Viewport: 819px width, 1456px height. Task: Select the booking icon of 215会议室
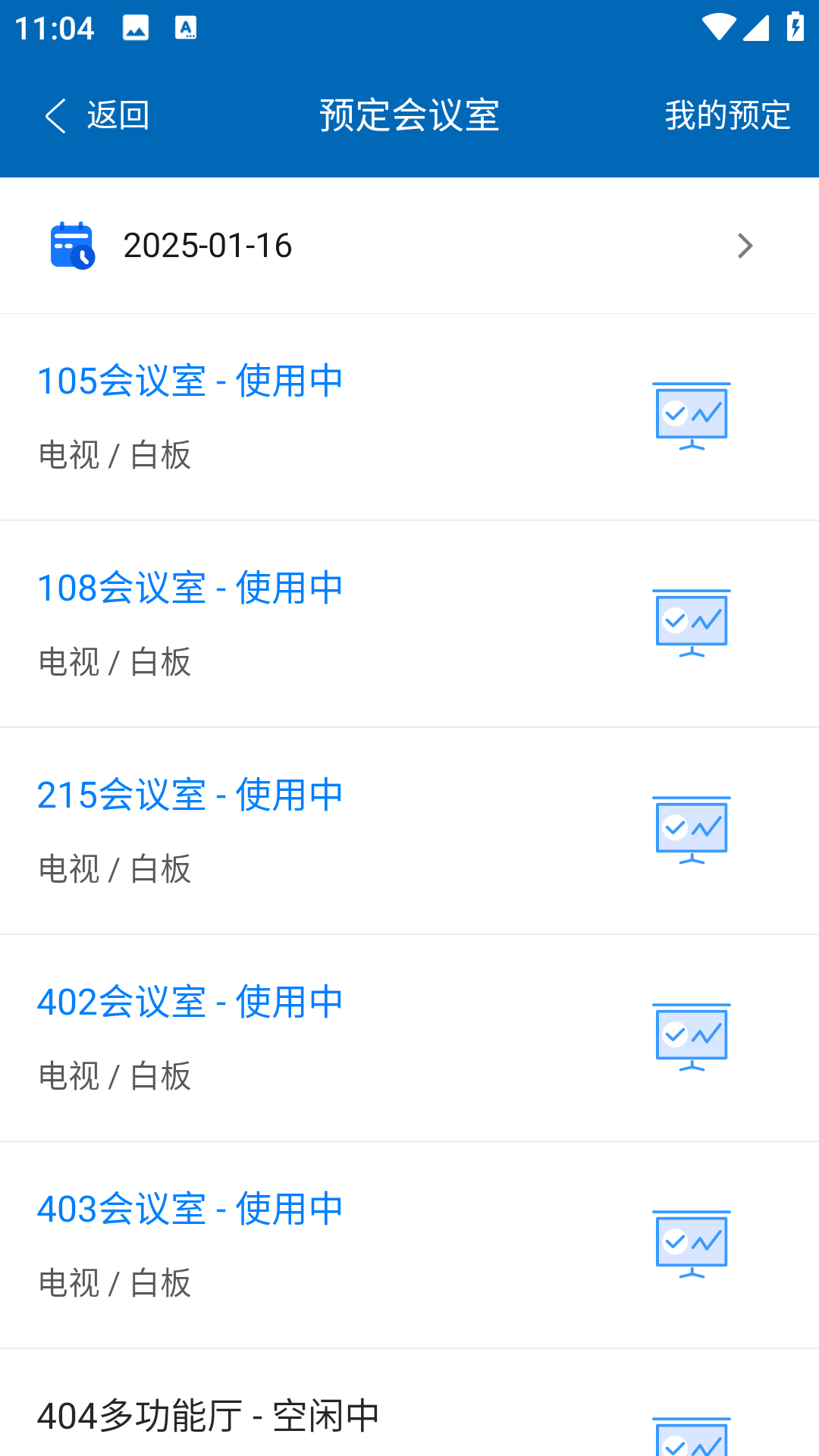691,830
